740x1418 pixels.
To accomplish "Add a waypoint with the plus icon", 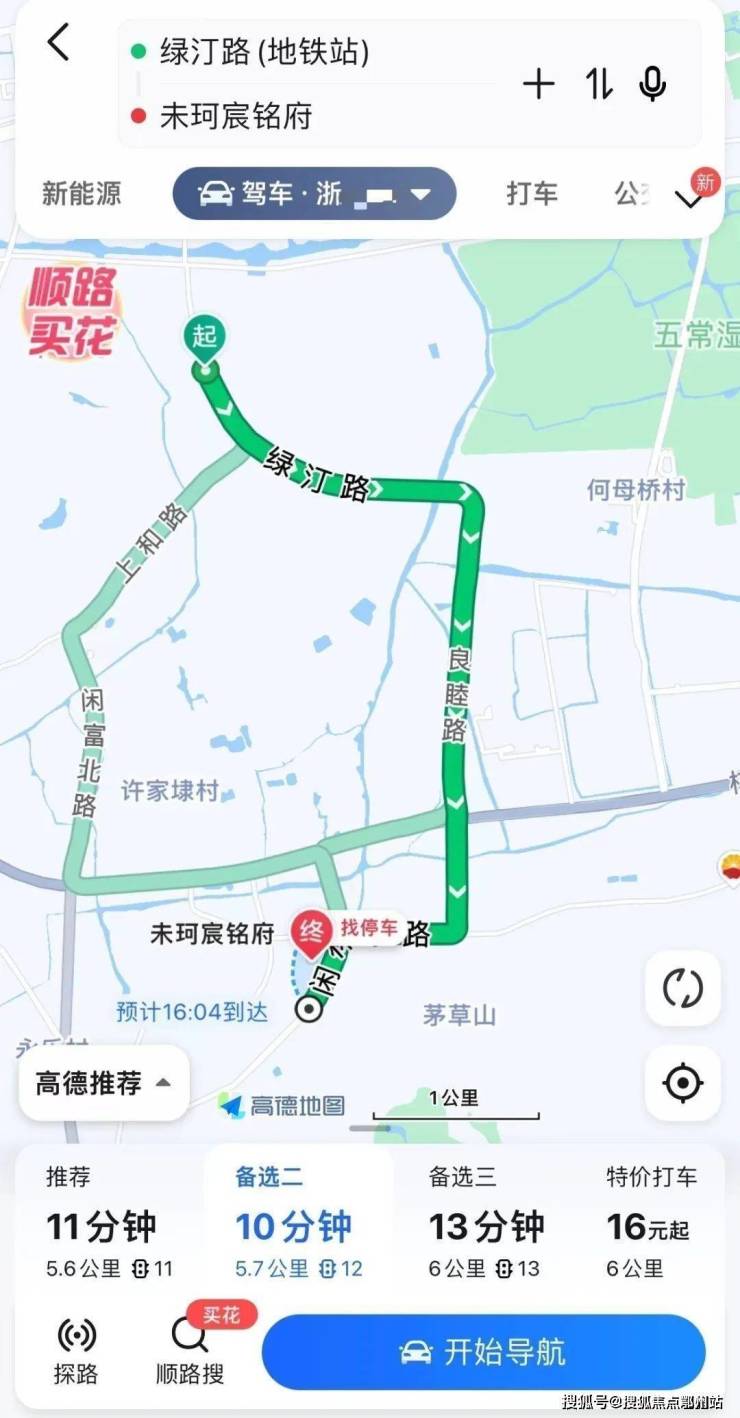I will 538,85.
